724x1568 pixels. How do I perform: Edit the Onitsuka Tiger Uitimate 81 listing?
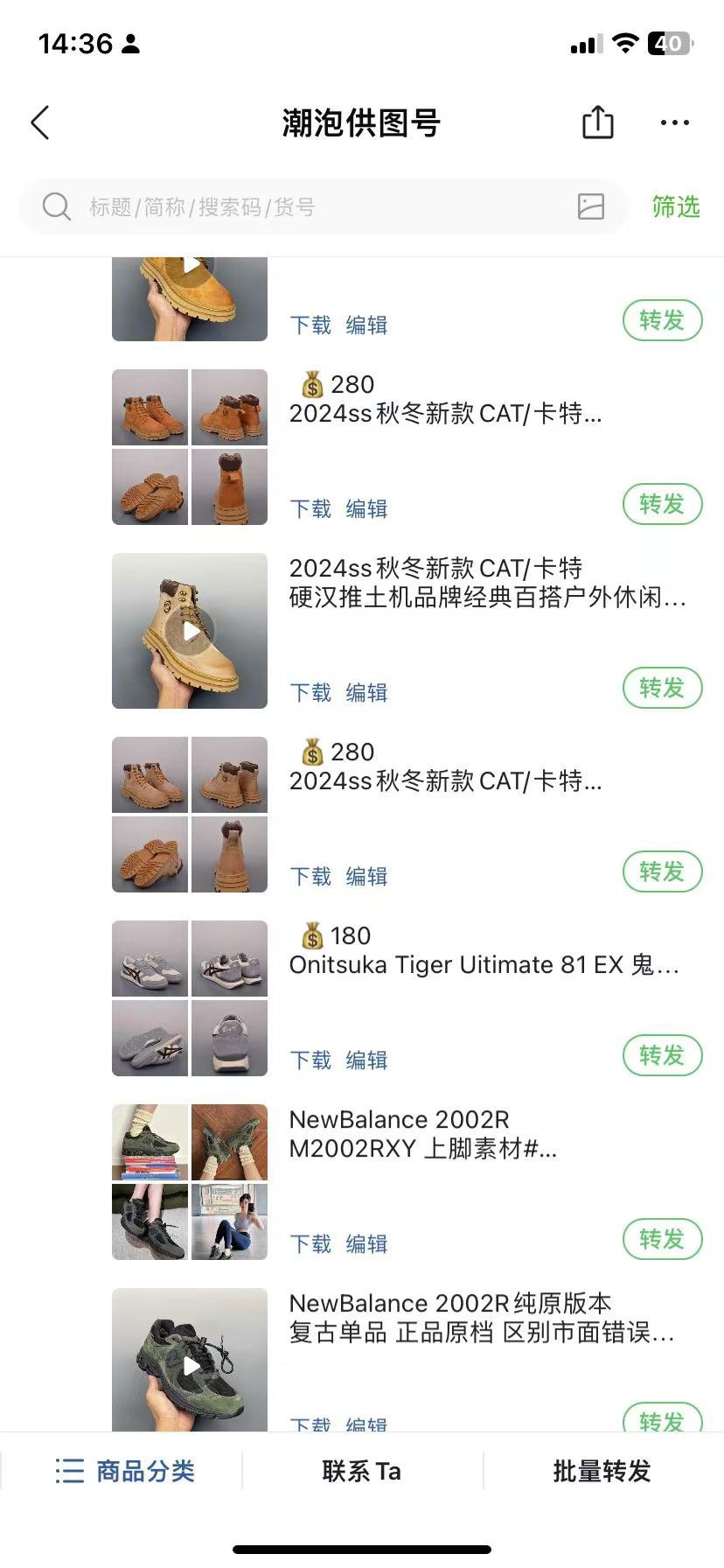point(366,1060)
